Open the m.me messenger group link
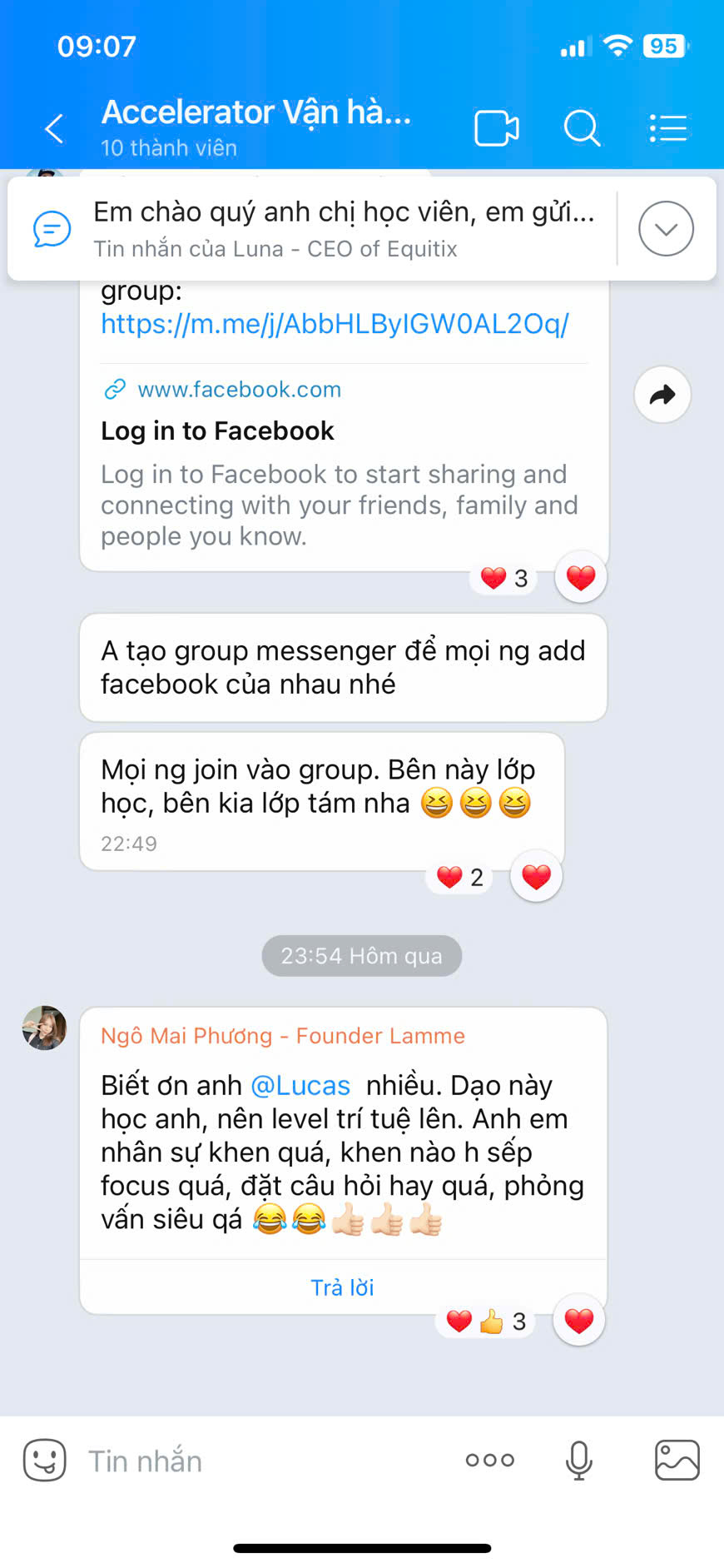724x1568 pixels. pyautogui.click(x=335, y=324)
